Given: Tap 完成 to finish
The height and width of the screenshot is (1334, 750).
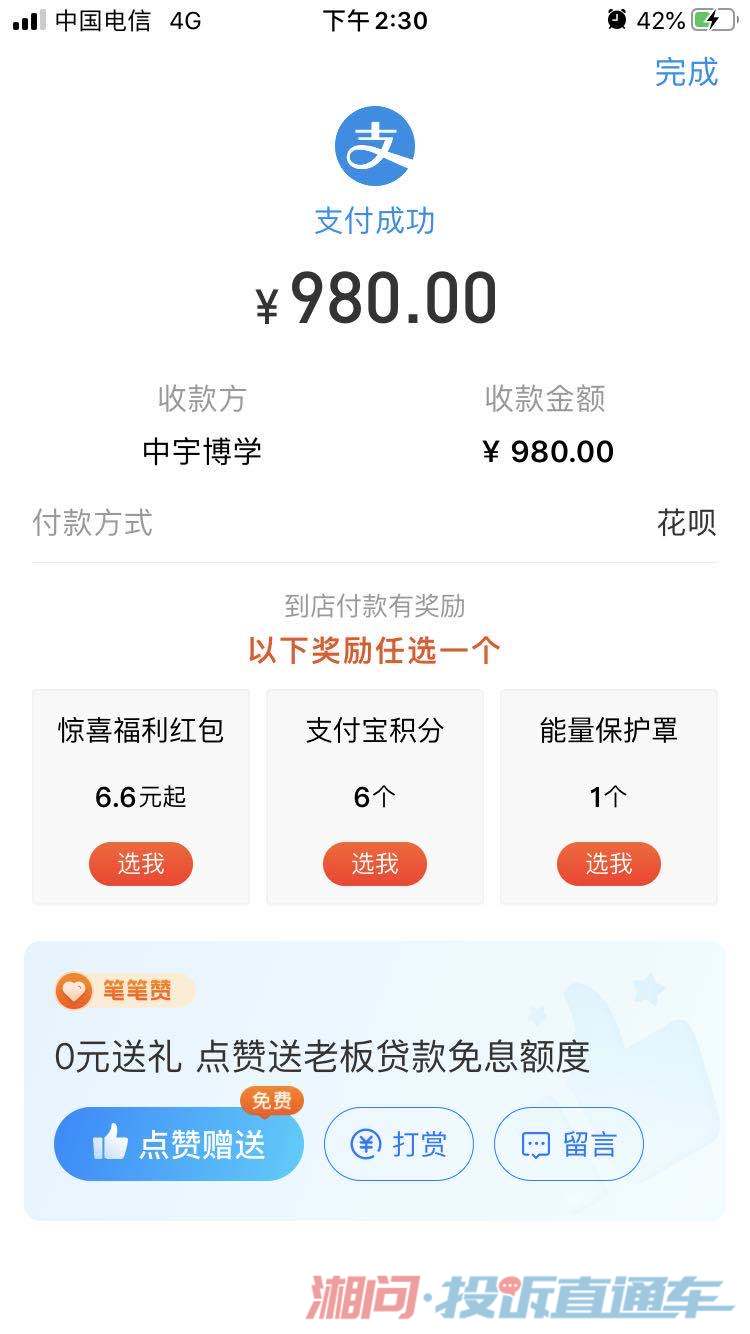Looking at the screenshot, I should [x=686, y=72].
